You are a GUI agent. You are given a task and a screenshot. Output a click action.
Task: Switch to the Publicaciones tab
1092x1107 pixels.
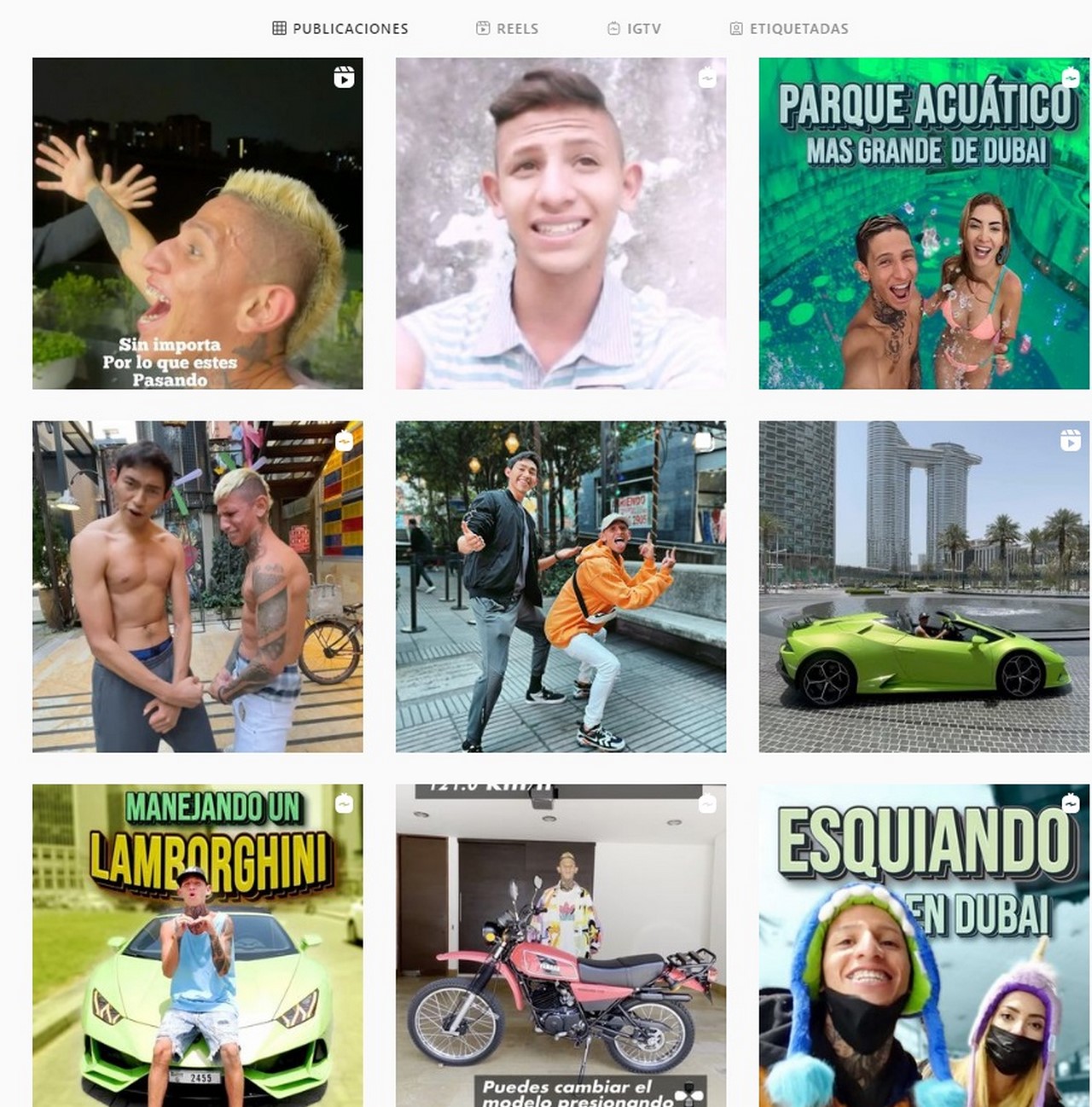coord(340,28)
